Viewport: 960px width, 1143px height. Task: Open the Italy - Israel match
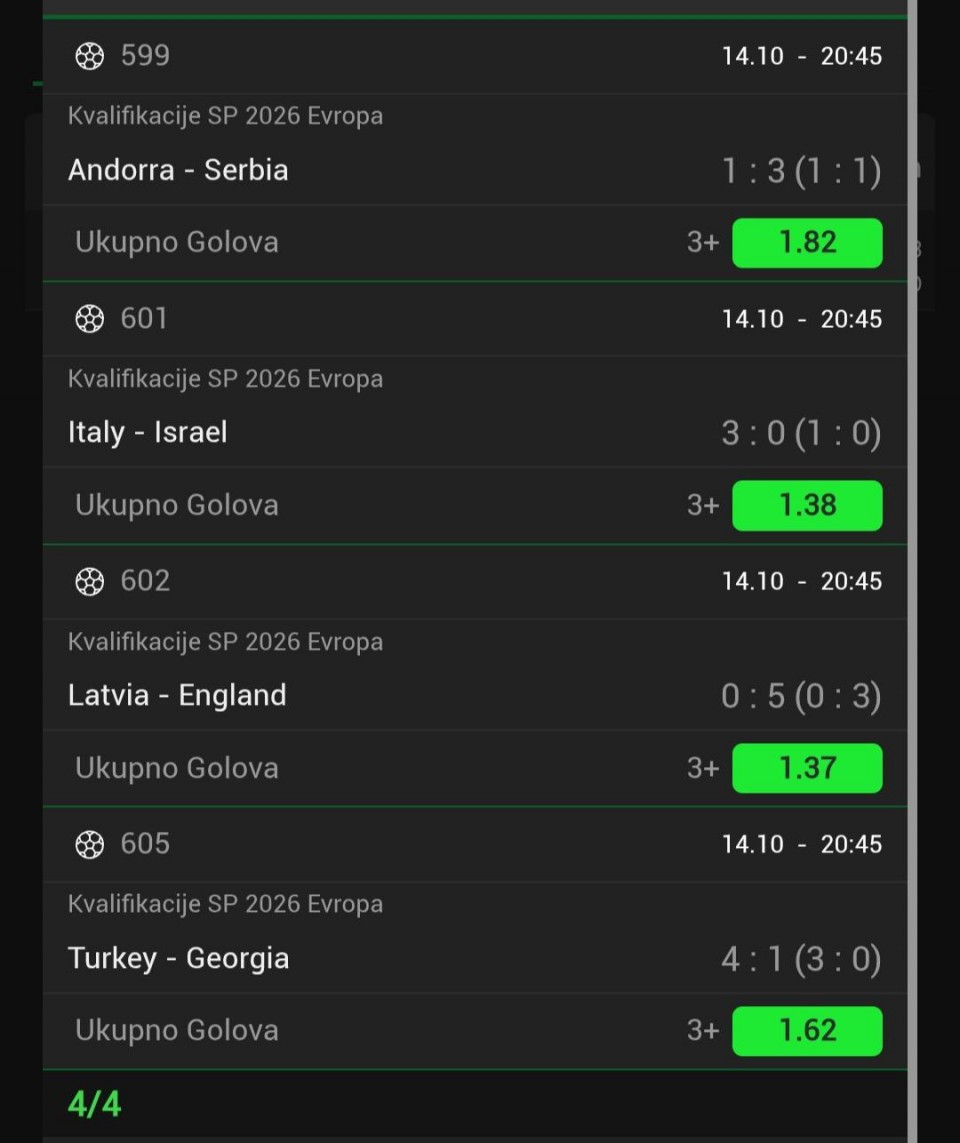[x=148, y=433]
